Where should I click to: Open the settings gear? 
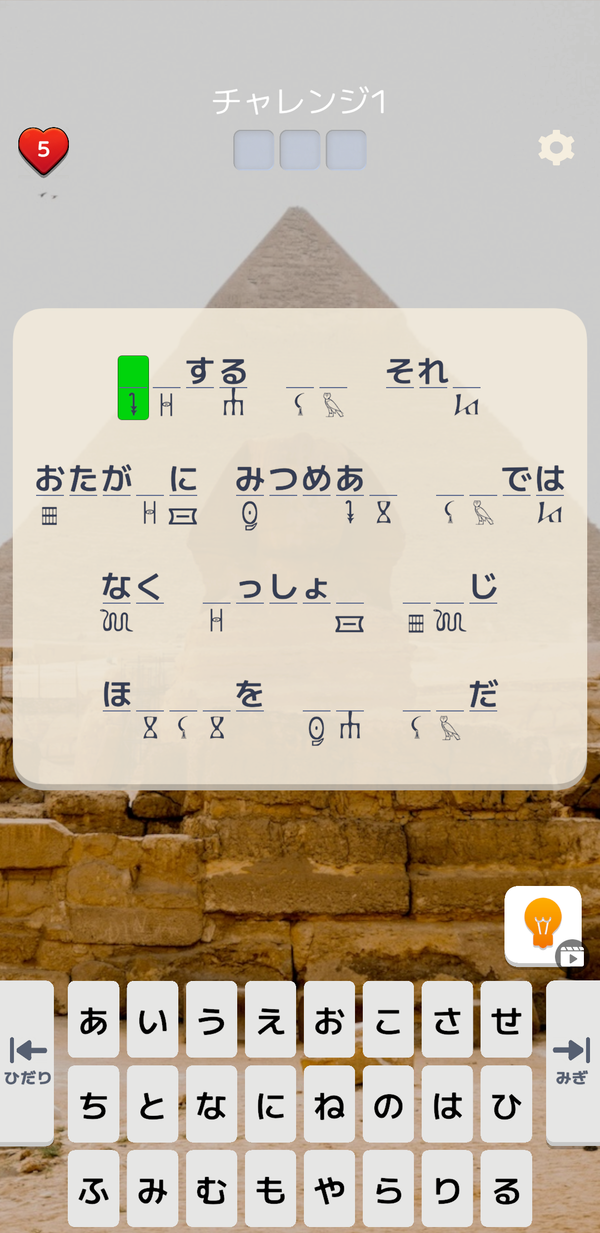pyautogui.click(x=556, y=148)
